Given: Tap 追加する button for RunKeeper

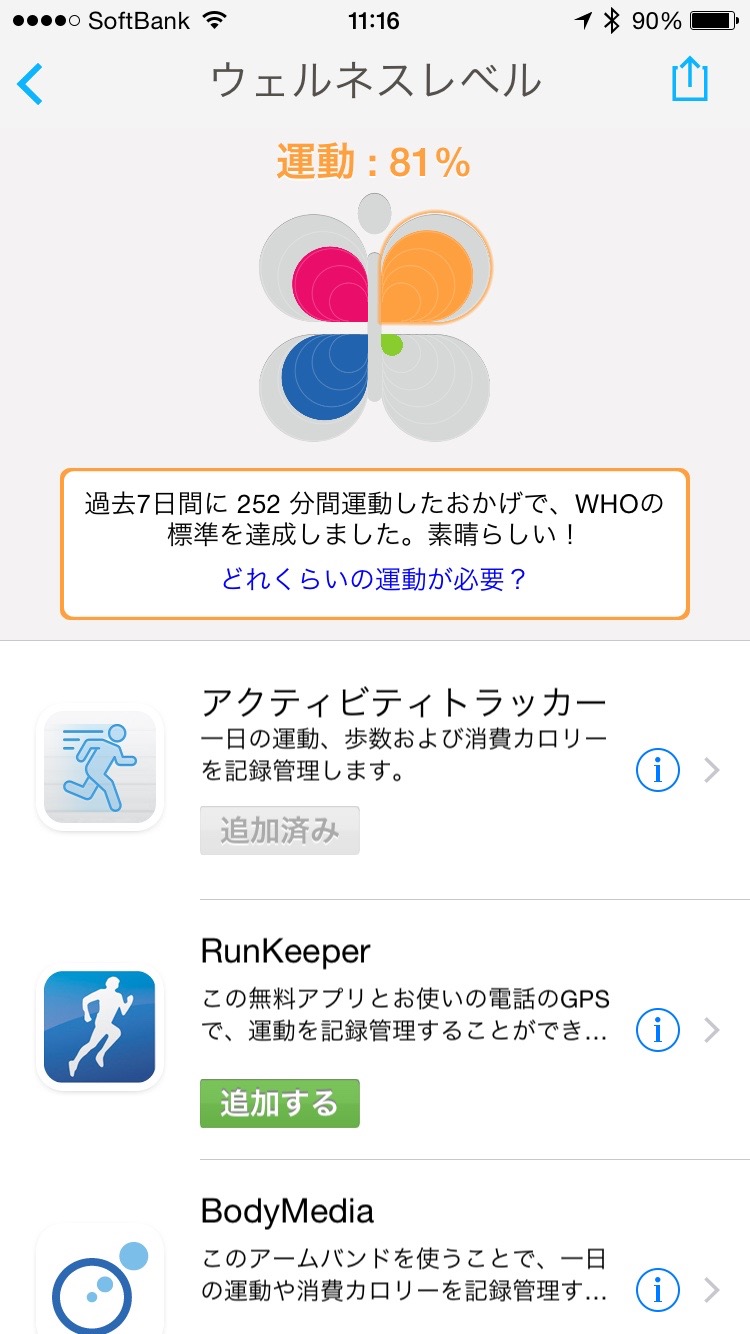Looking at the screenshot, I should pos(279,1103).
